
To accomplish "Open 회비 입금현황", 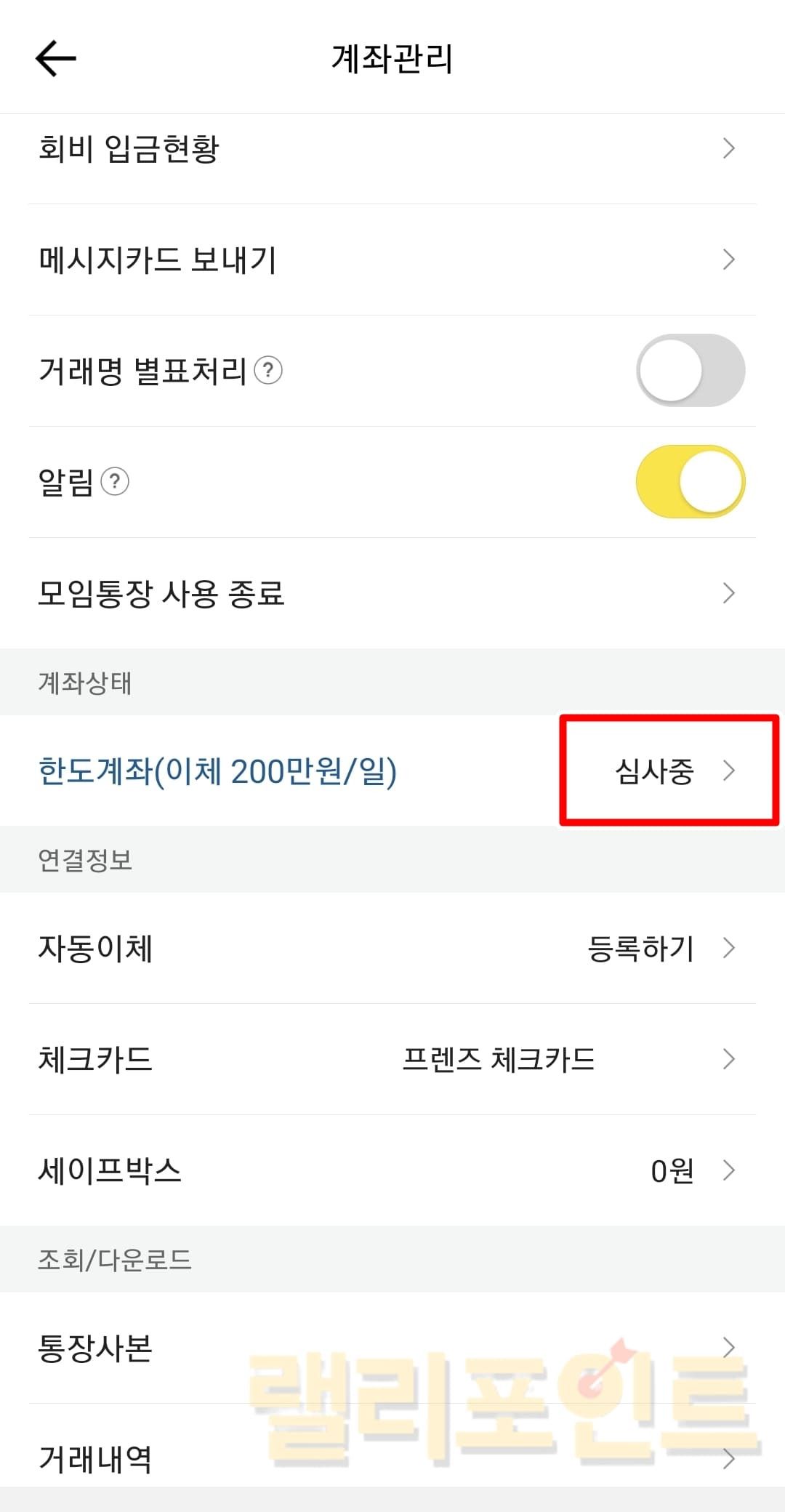I will 392,149.
